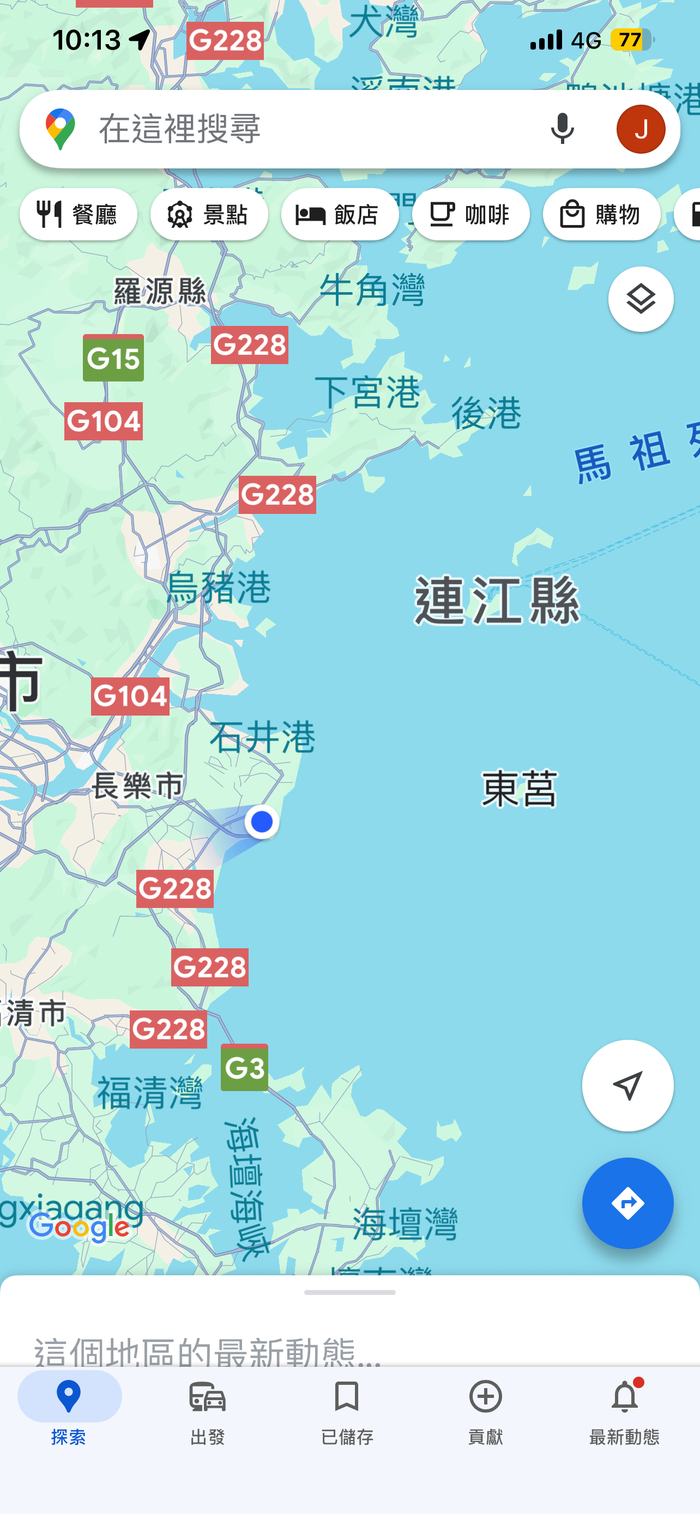Open the map layers button
The image size is (700, 1514).
pos(641,298)
